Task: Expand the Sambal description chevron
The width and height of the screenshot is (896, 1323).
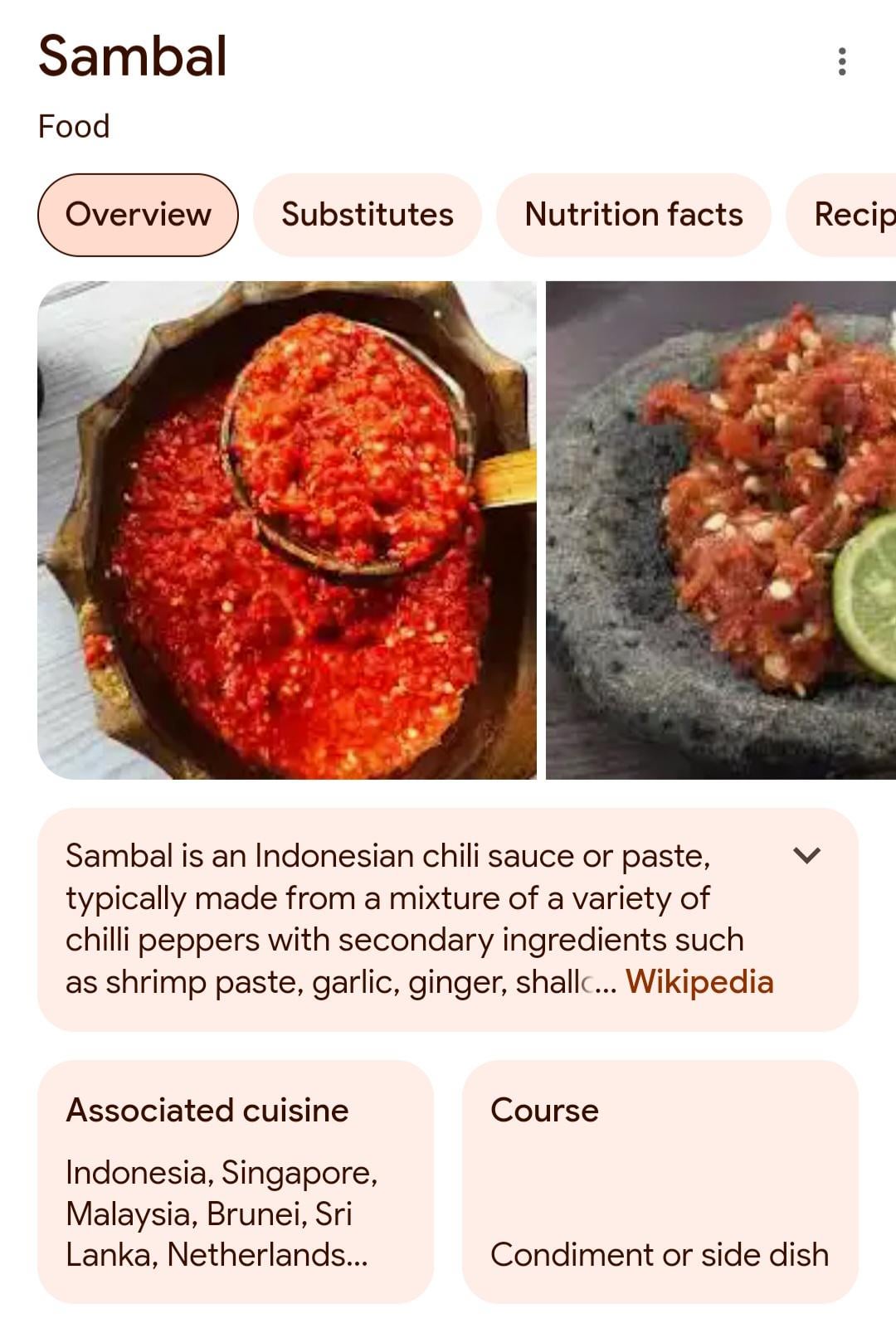Action: point(806,855)
